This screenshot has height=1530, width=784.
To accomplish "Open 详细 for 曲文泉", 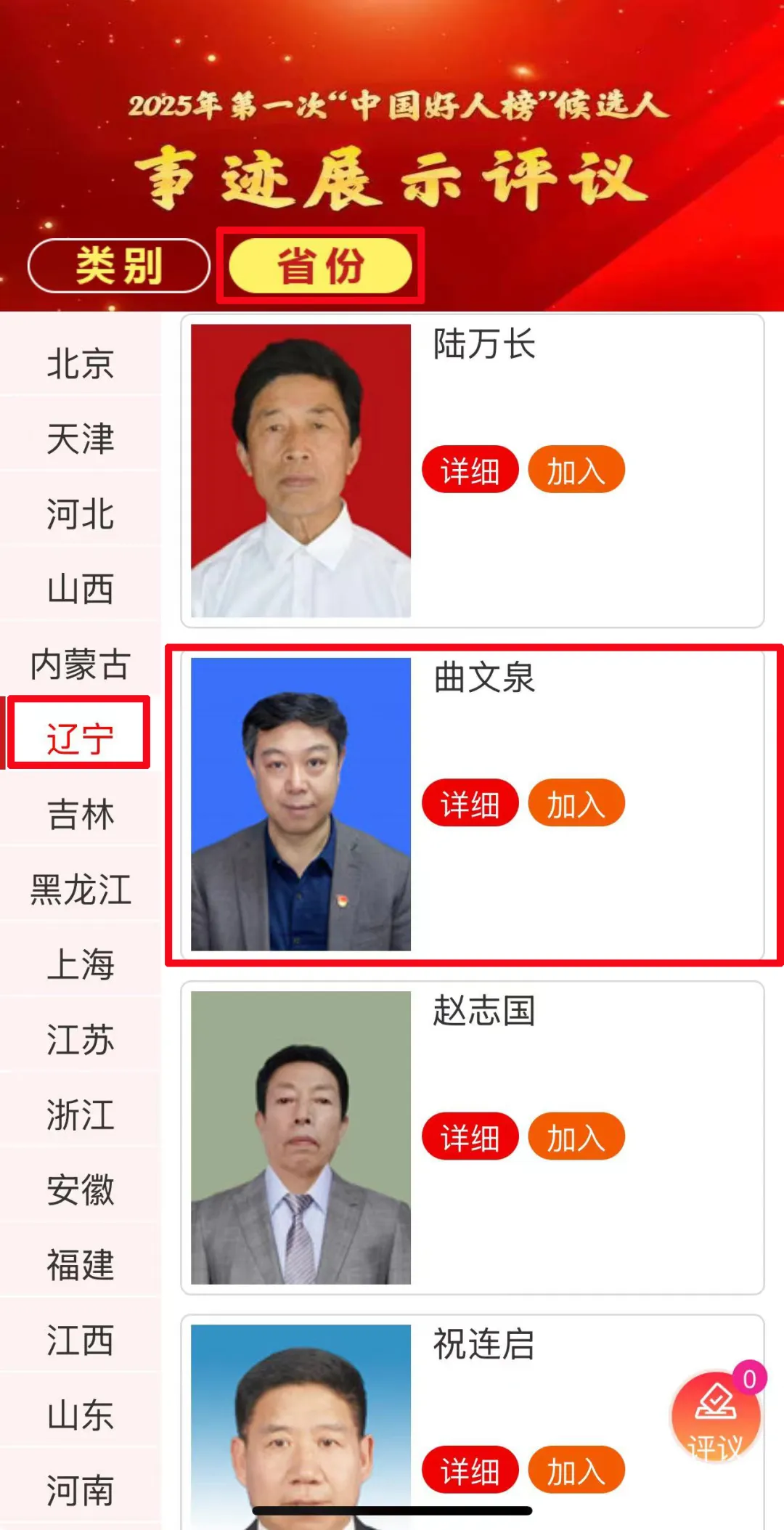I will pos(470,804).
